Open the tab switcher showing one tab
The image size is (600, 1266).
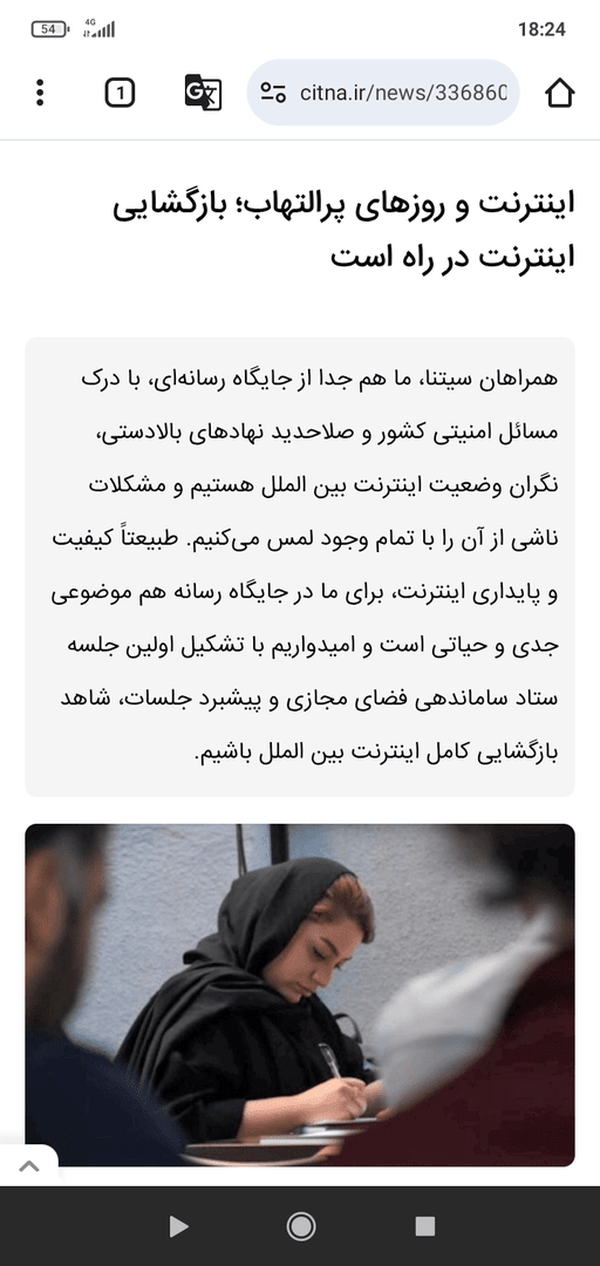coord(120,93)
